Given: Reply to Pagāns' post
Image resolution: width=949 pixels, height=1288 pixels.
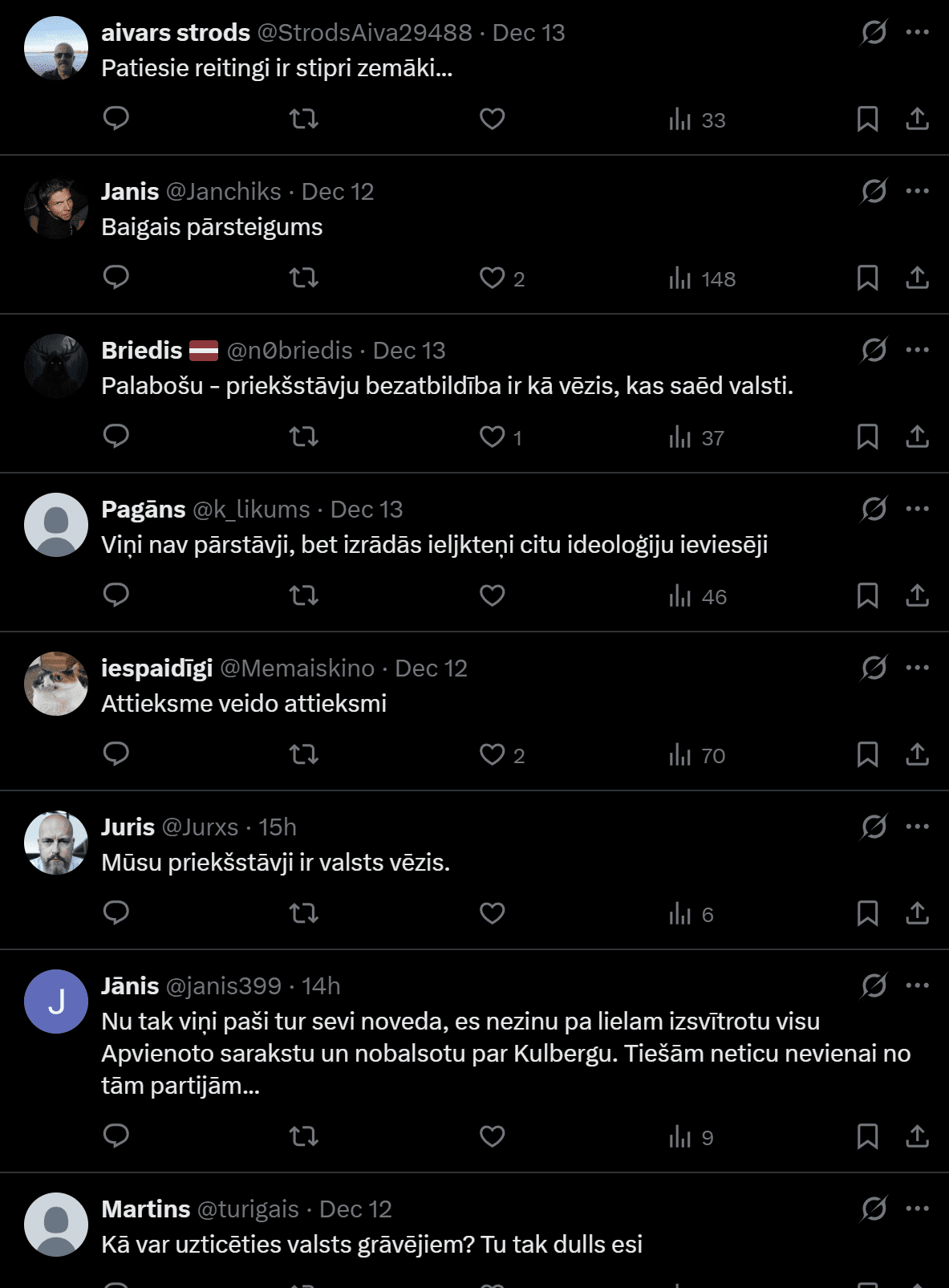Looking at the screenshot, I should (116, 595).
